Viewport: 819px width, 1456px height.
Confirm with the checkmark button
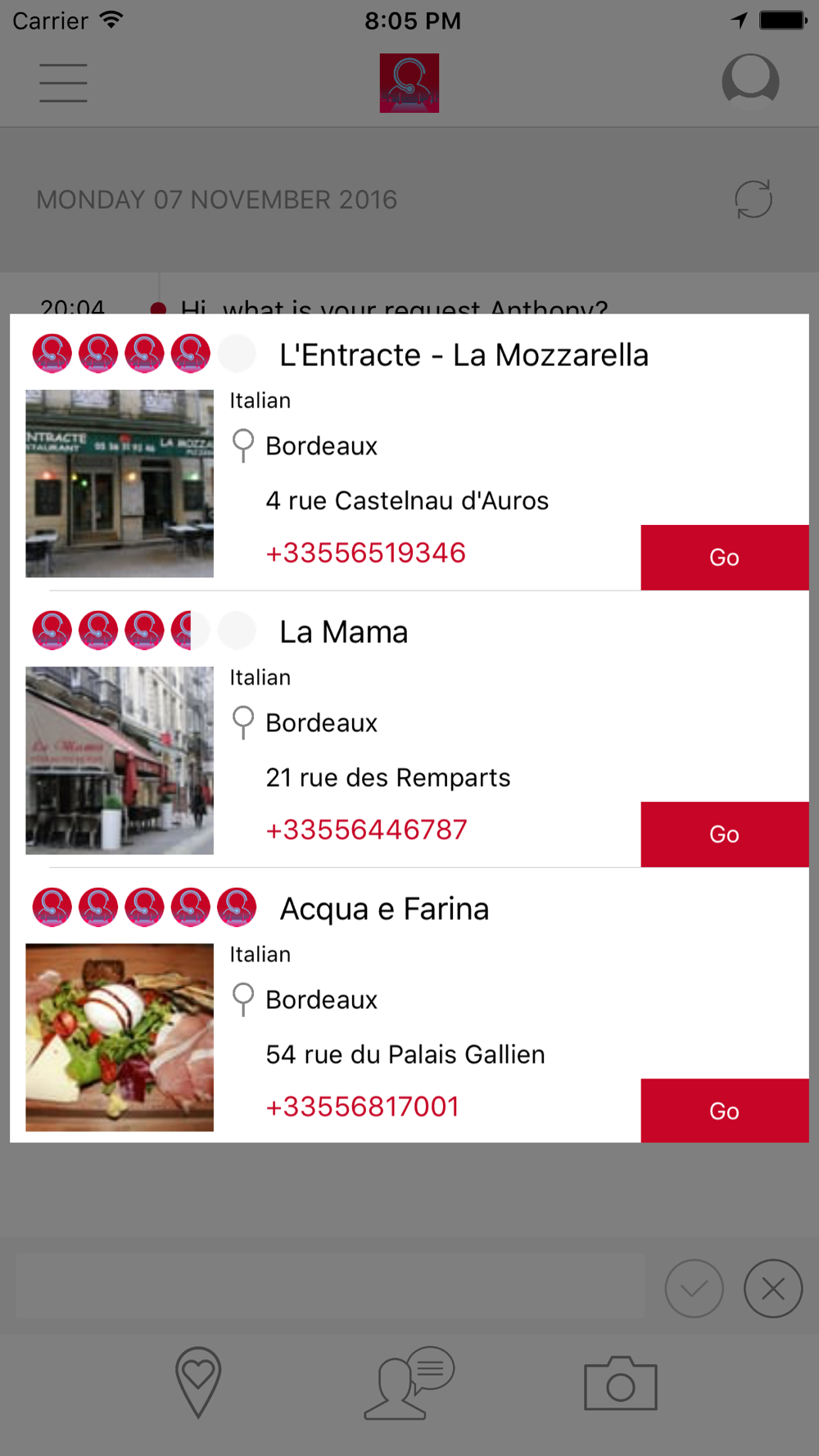point(694,1288)
